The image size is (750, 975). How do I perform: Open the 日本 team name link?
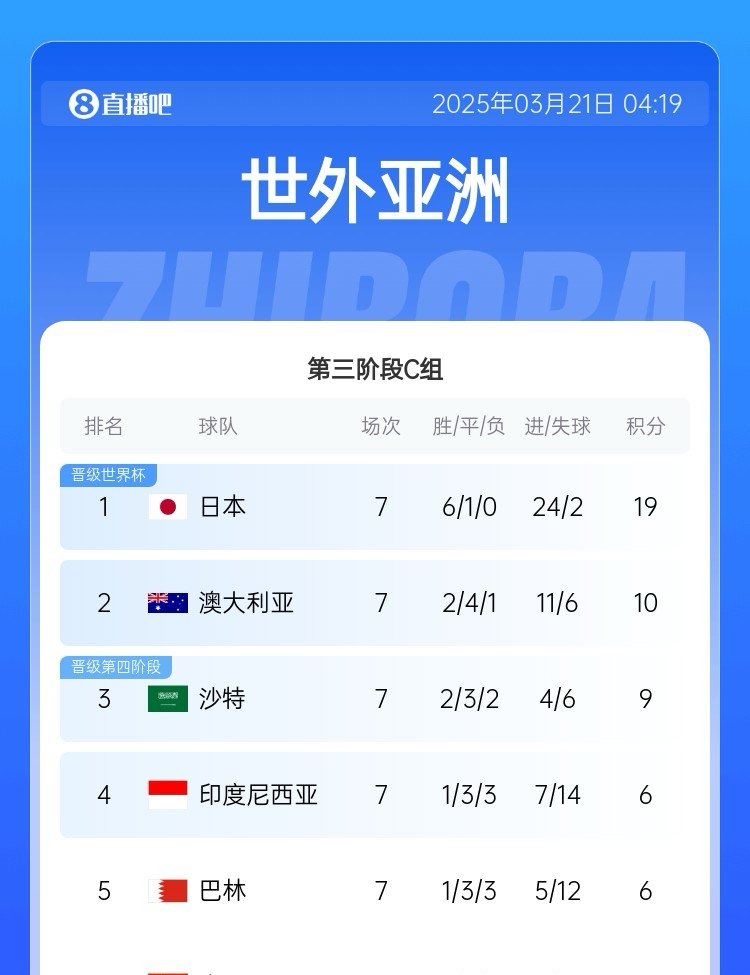pos(223,507)
